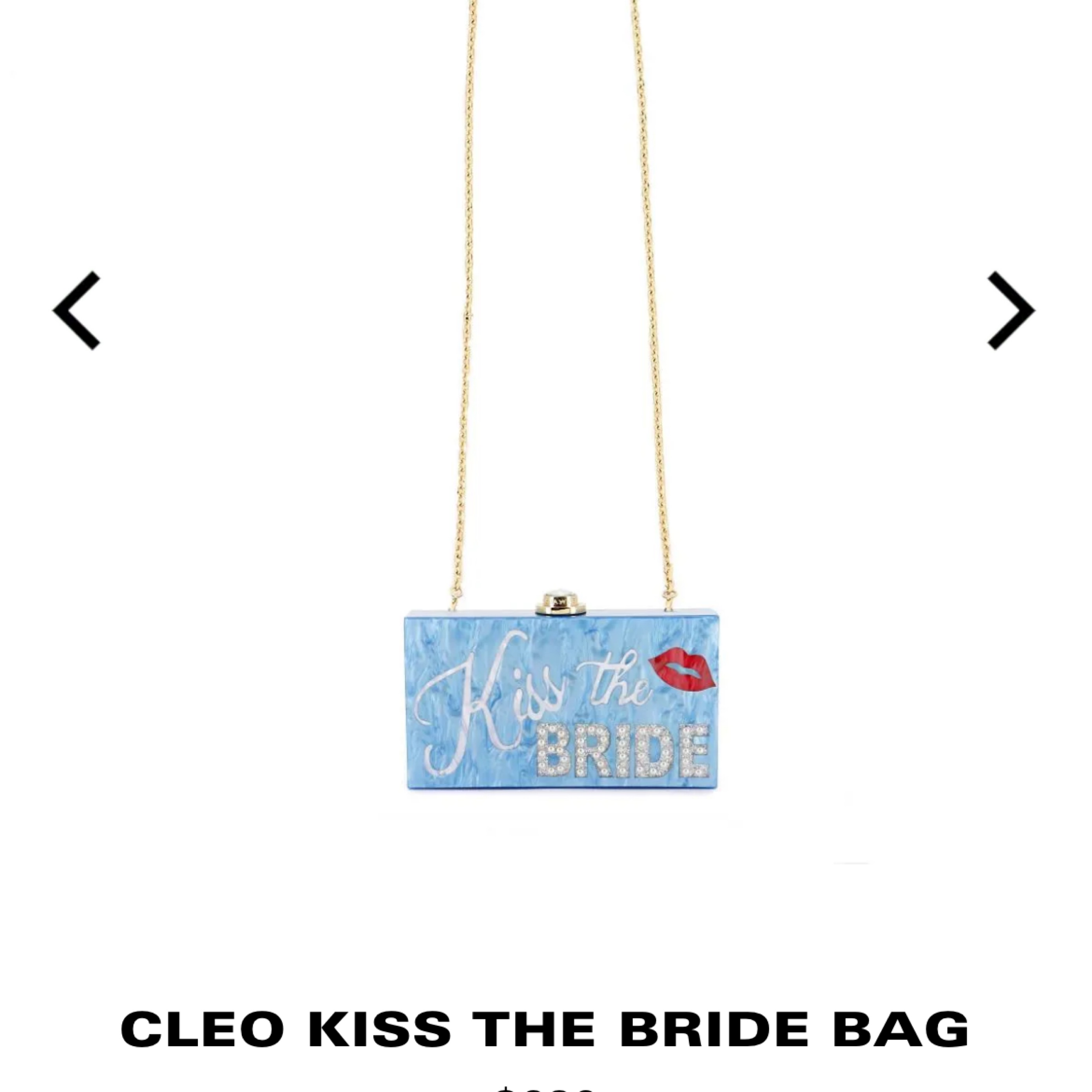This screenshot has height=1092, width=1092.
Task: Open the Kiss the Bride bag photo
Action: [x=561, y=700]
